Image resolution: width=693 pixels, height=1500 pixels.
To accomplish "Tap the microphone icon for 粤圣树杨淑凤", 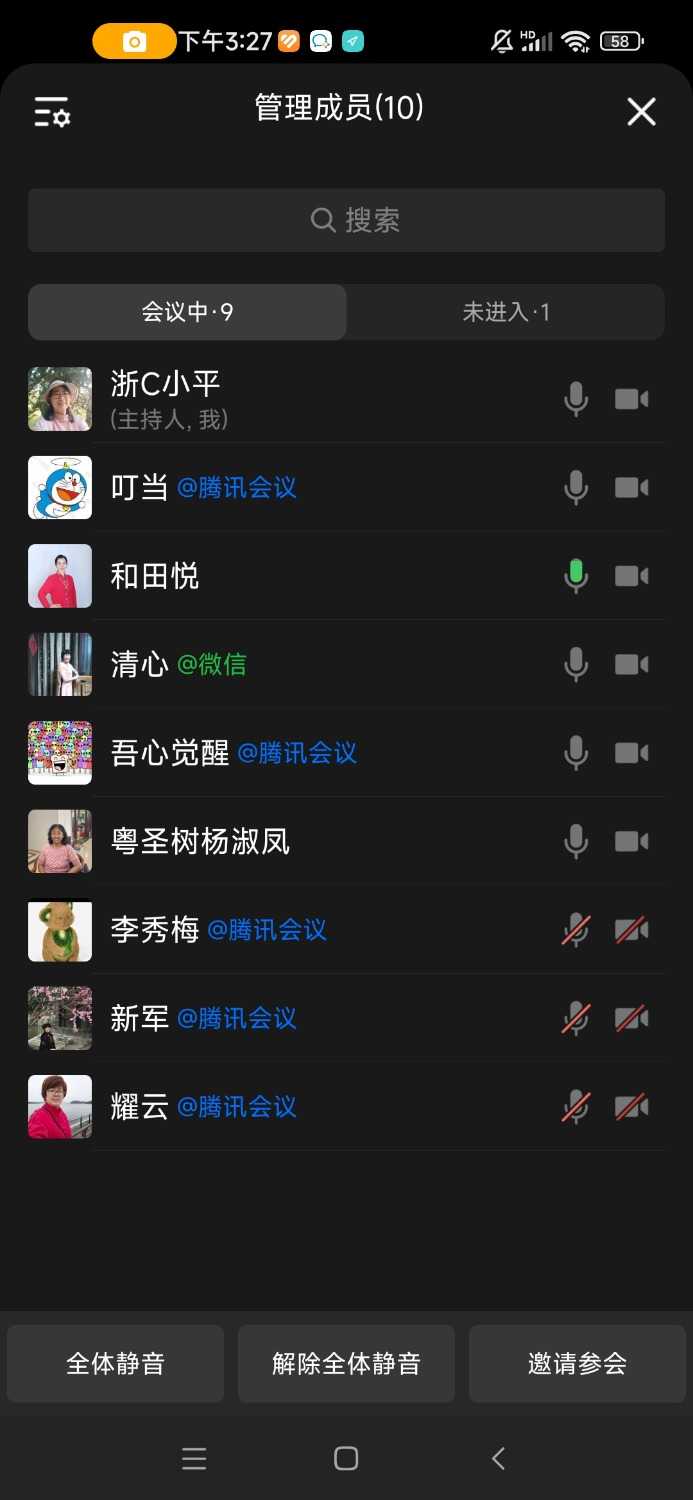I will [576, 841].
